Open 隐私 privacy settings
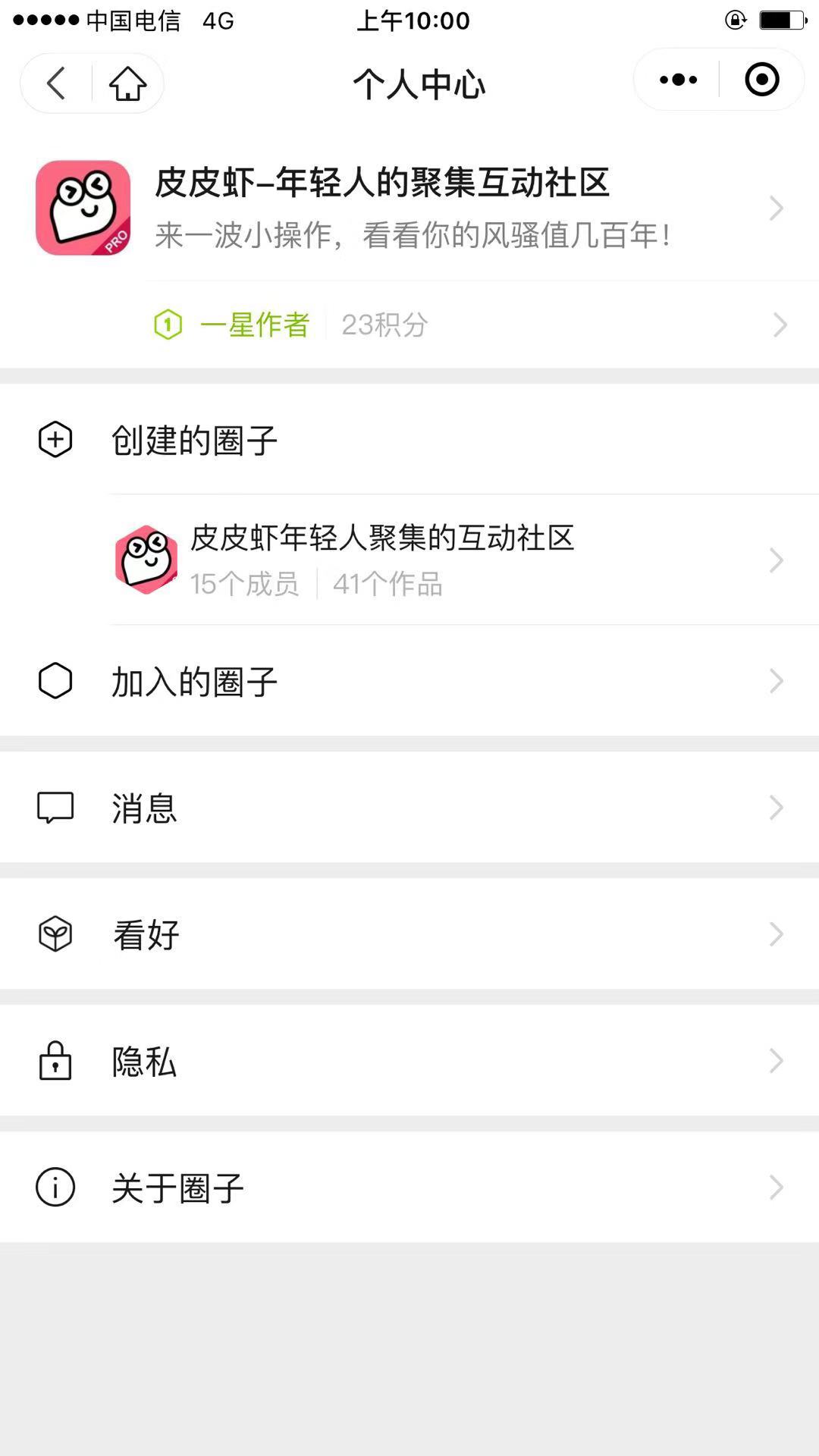Image resolution: width=819 pixels, height=1456 pixels. (409, 1061)
